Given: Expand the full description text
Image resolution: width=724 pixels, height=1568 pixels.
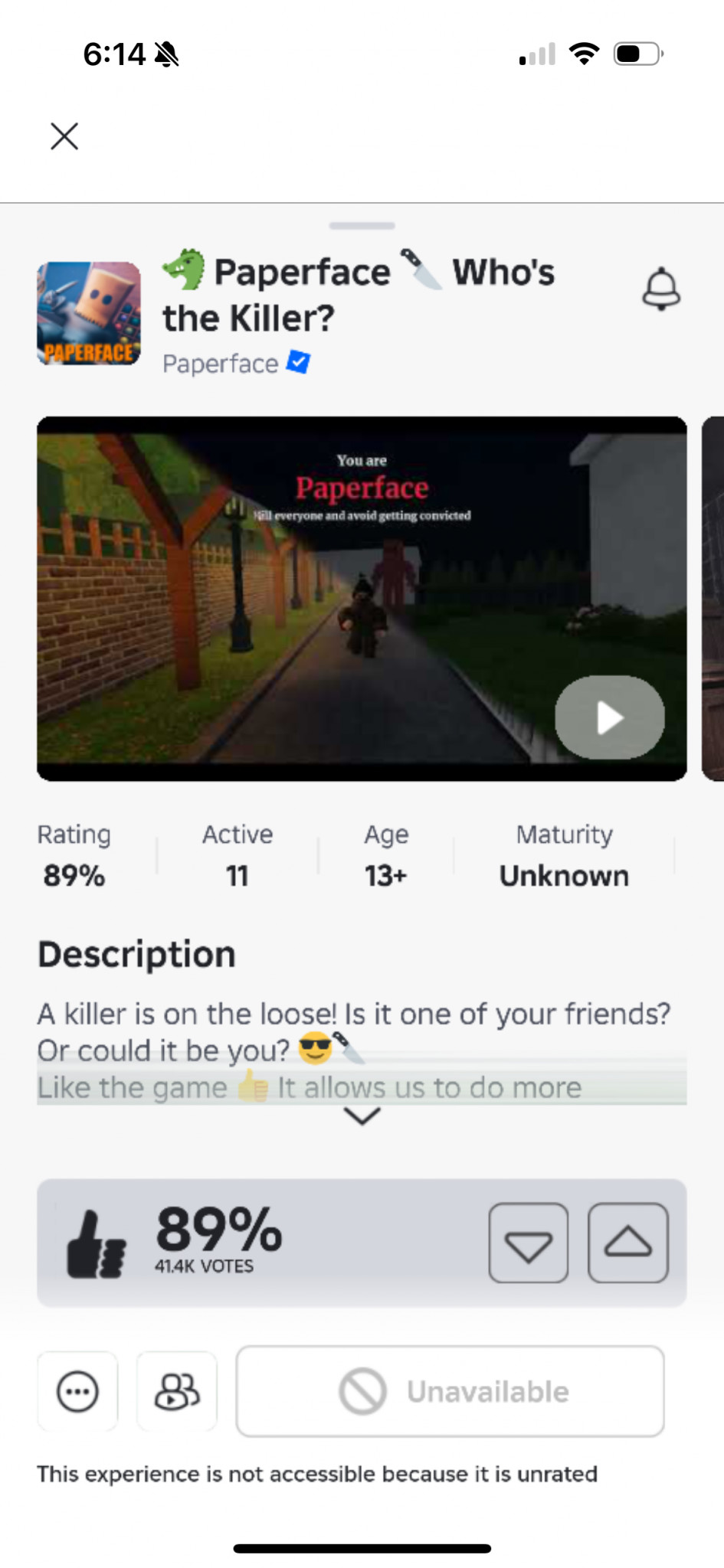Looking at the screenshot, I should (x=362, y=1116).
